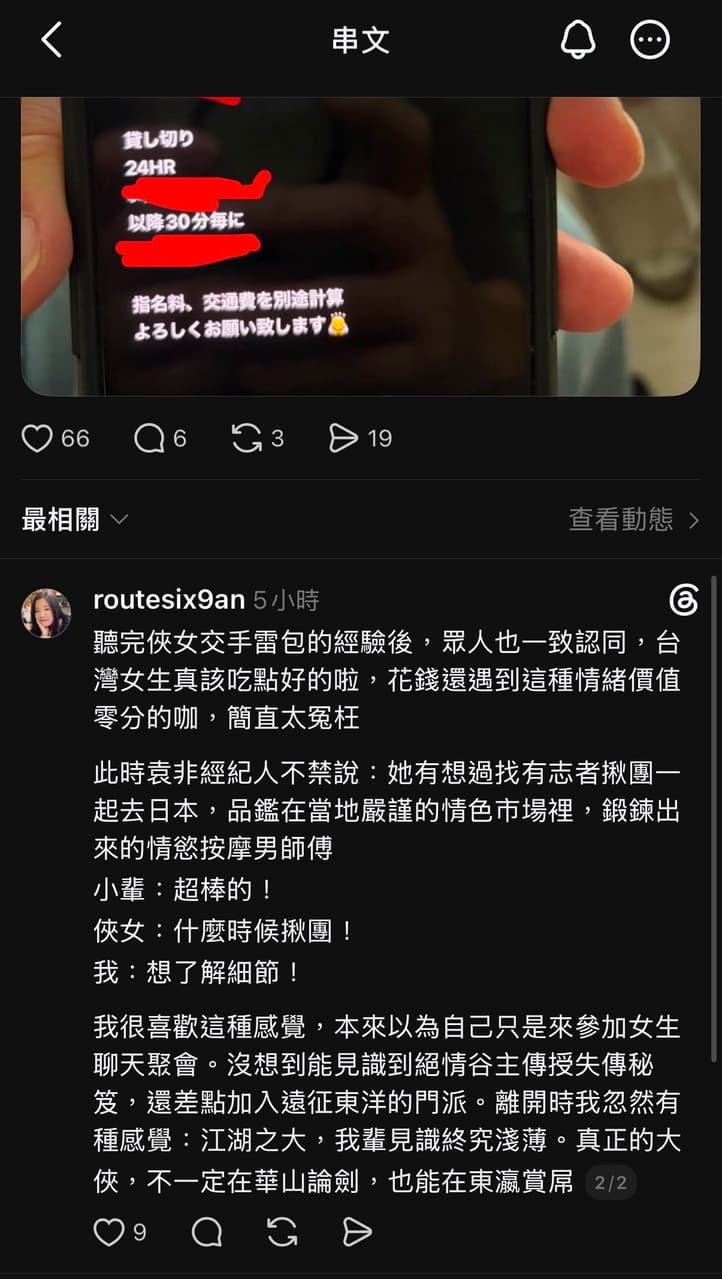Repost routesix9an's reply

[x=282, y=1232]
